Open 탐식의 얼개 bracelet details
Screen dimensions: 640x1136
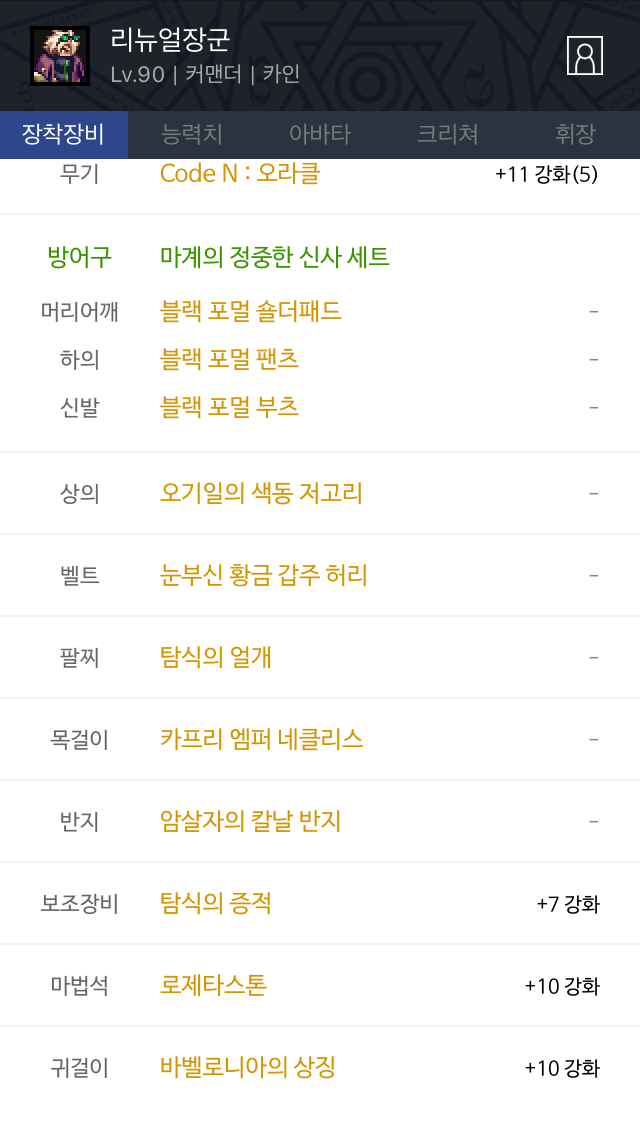(x=216, y=657)
